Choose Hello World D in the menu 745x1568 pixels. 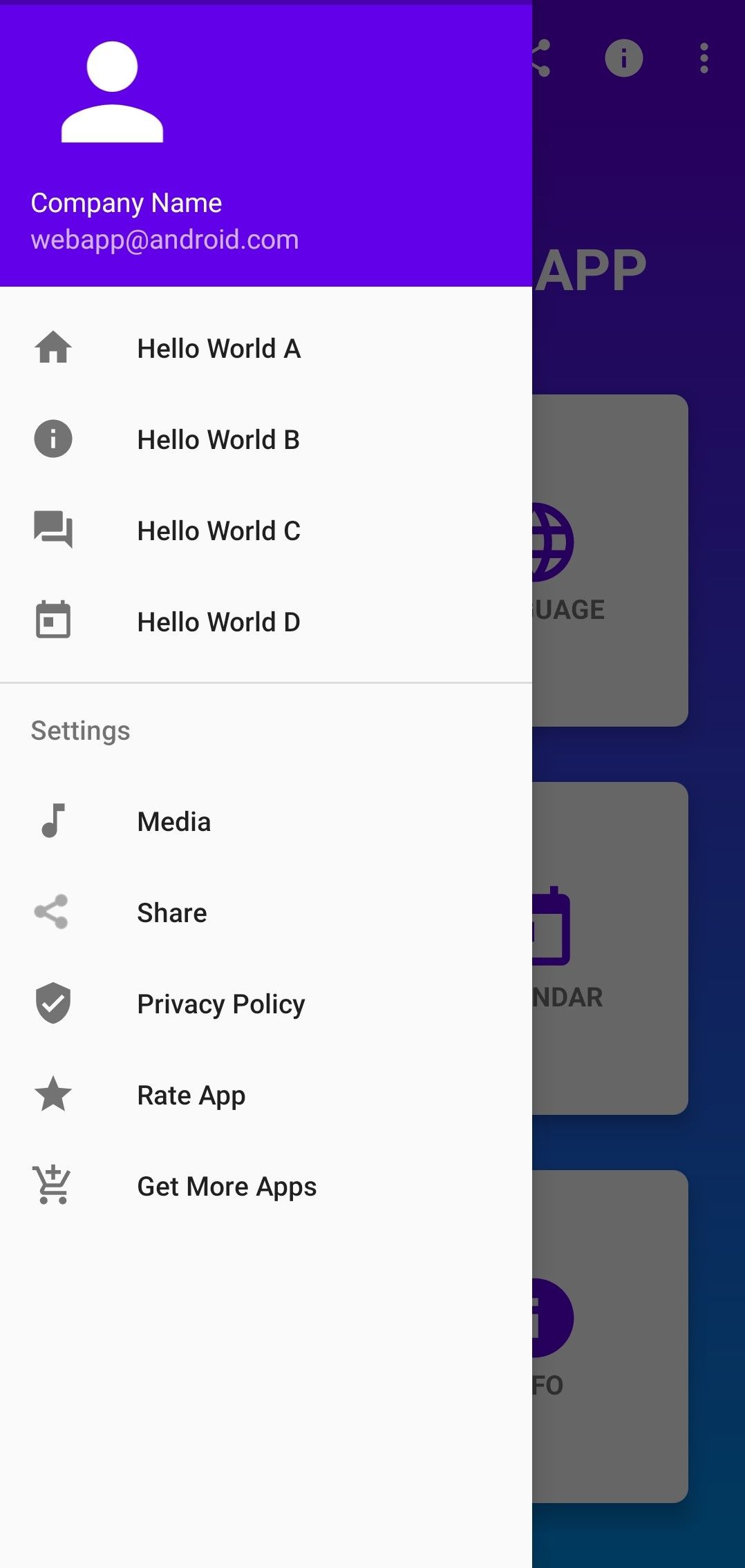tap(266, 622)
